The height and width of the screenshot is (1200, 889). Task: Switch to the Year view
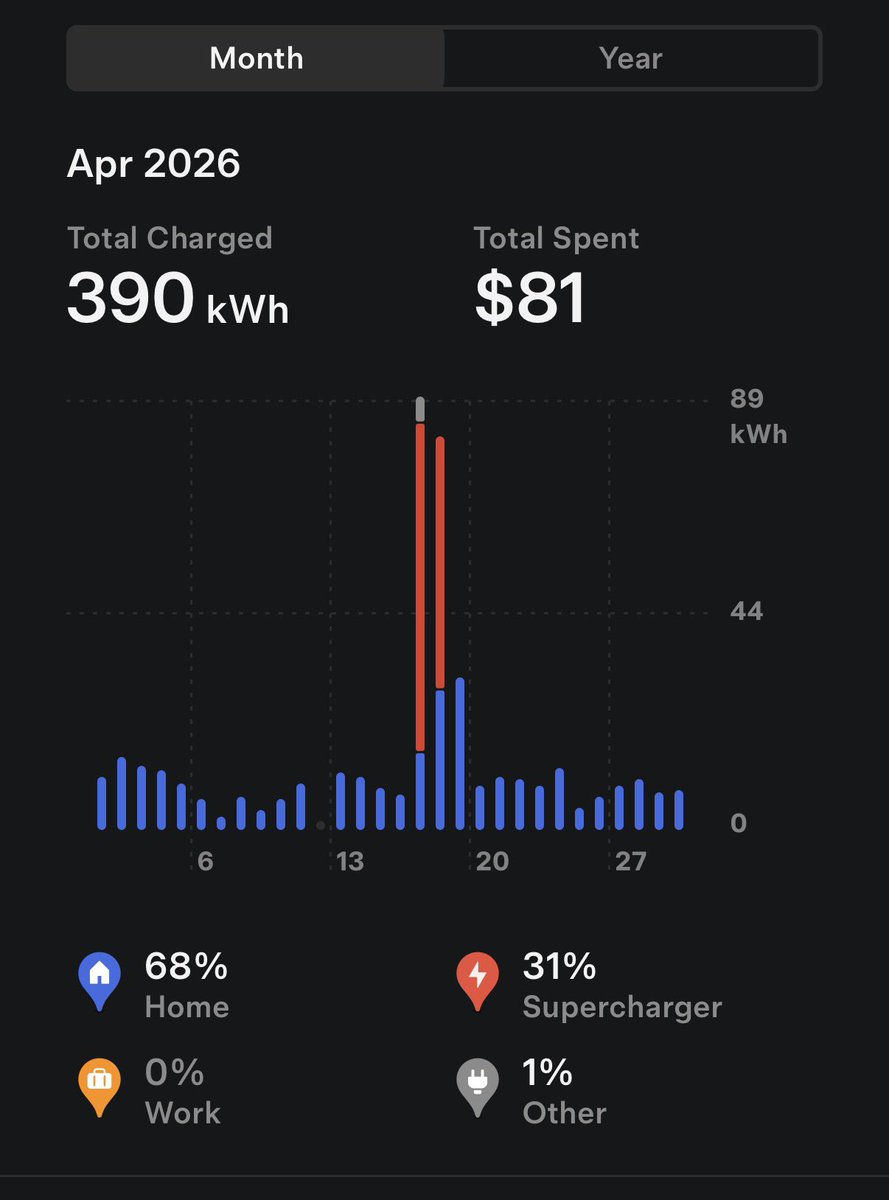coord(631,58)
